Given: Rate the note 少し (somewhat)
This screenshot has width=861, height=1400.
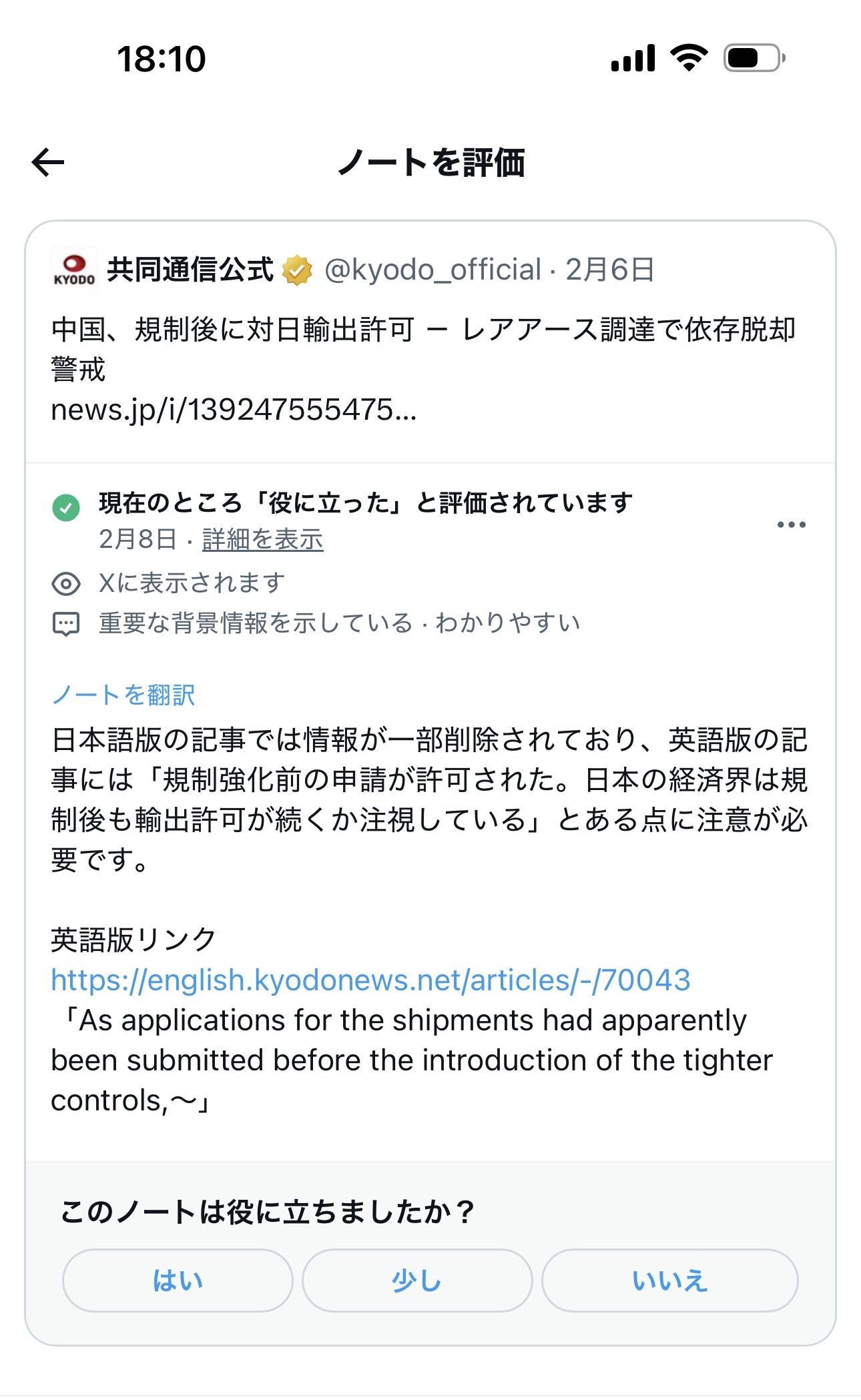Looking at the screenshot, I should point(417,1281).
